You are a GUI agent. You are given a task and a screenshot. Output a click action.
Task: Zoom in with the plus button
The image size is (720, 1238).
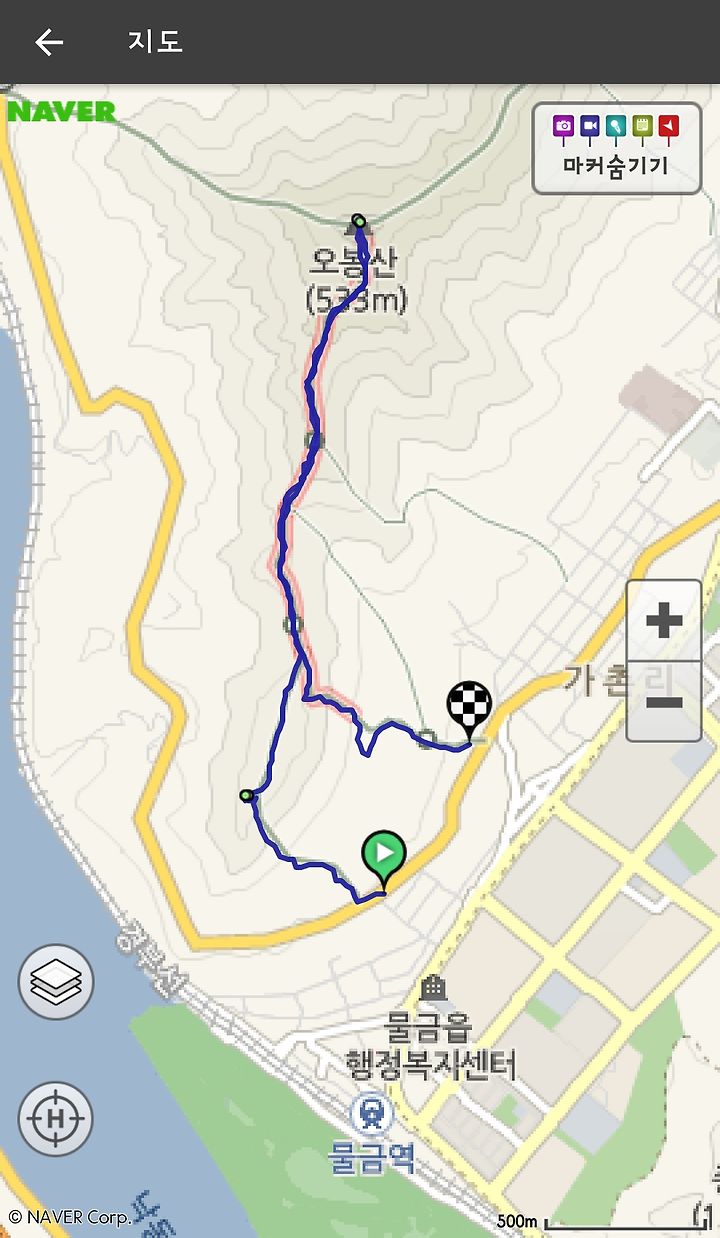(664, 620)
